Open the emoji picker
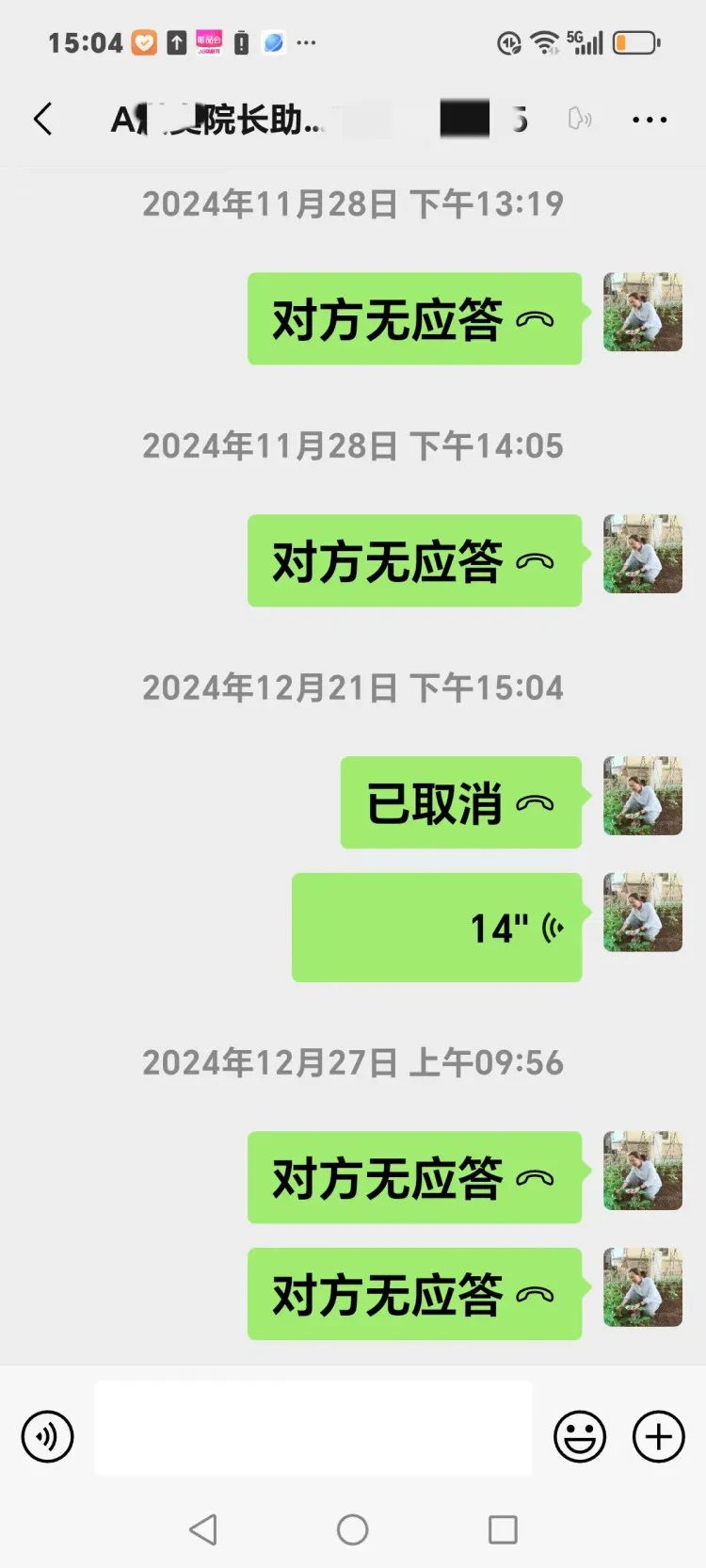Screen dimensions: 706x1568 [x=580, y=1436]
